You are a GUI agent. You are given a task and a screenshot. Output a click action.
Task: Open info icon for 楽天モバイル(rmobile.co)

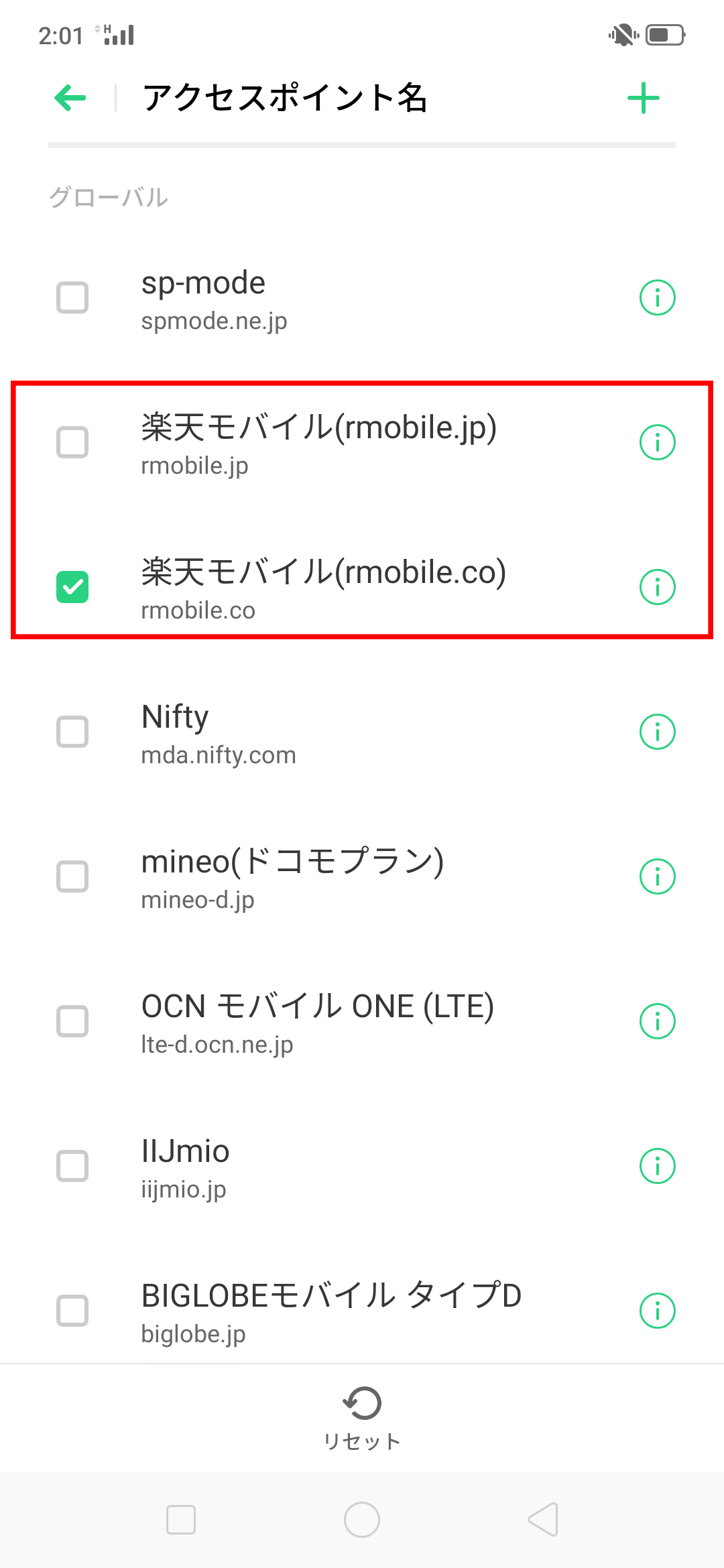(x=658, y=587)
